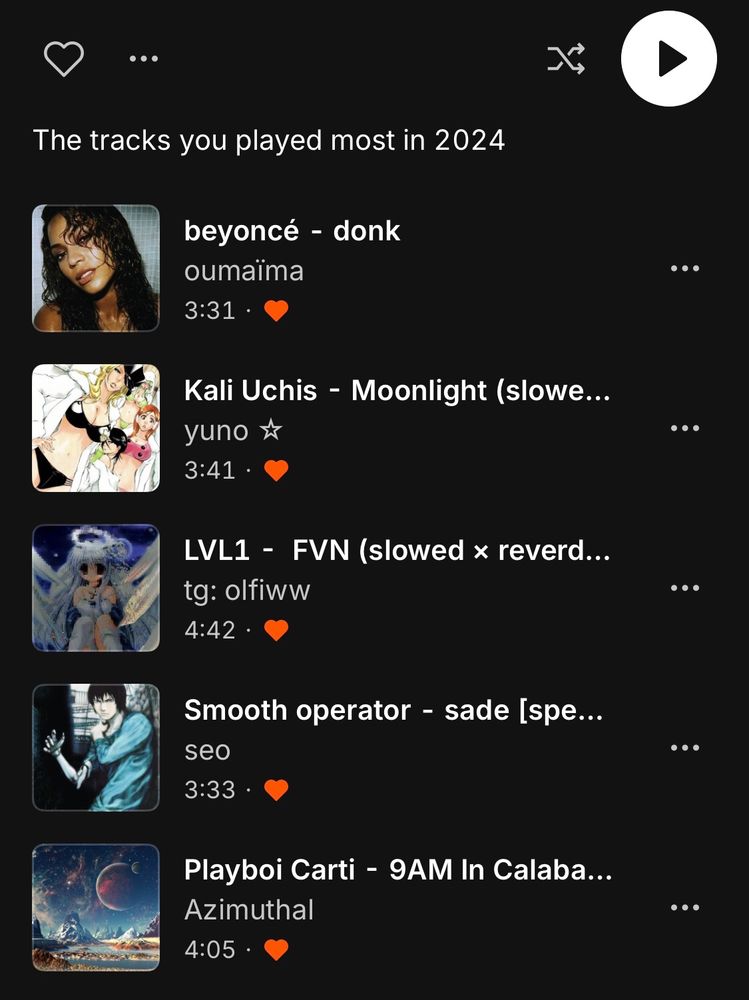Open the playlist overflow menu beside the heart

pyautogui.click(x=144, y=59)
